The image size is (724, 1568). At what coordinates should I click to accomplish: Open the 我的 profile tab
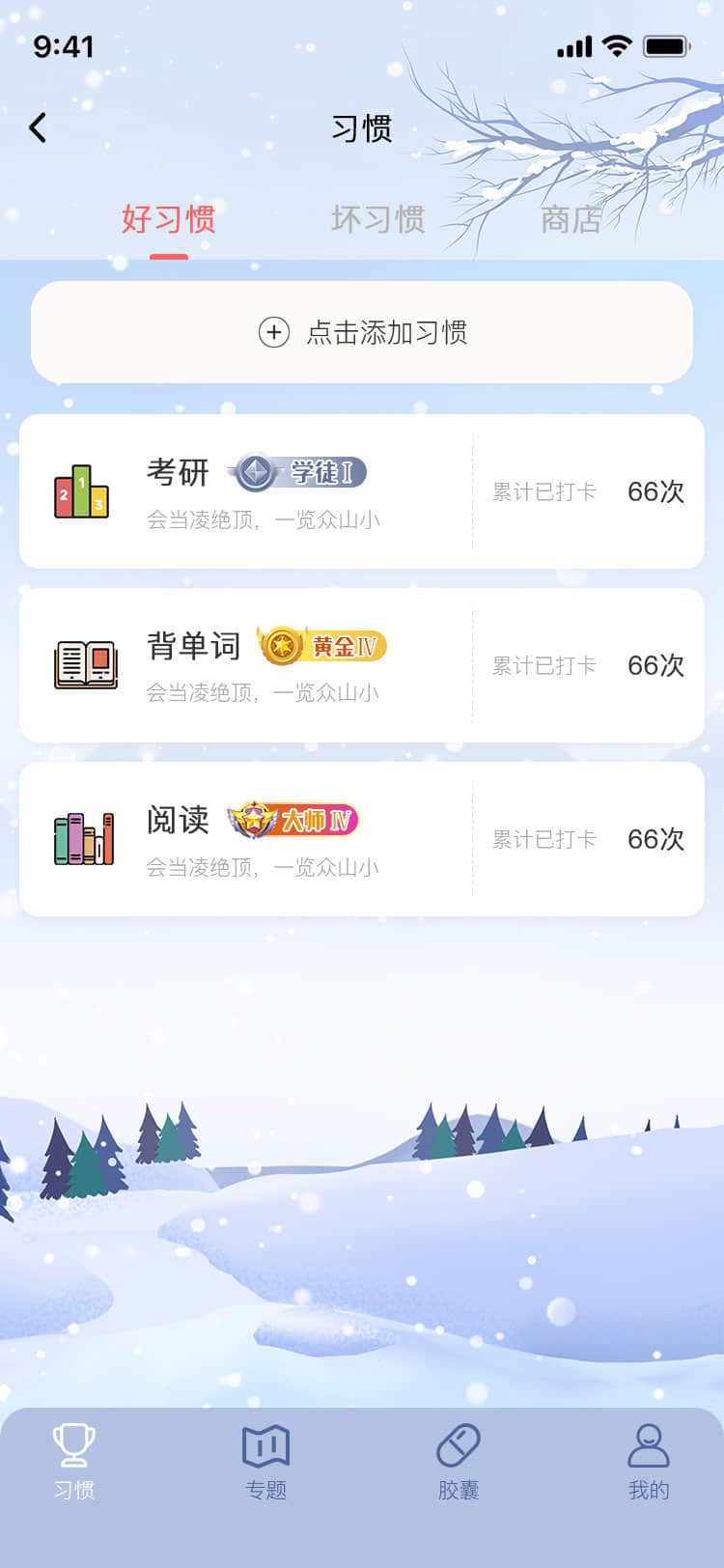click(649, 1462)
